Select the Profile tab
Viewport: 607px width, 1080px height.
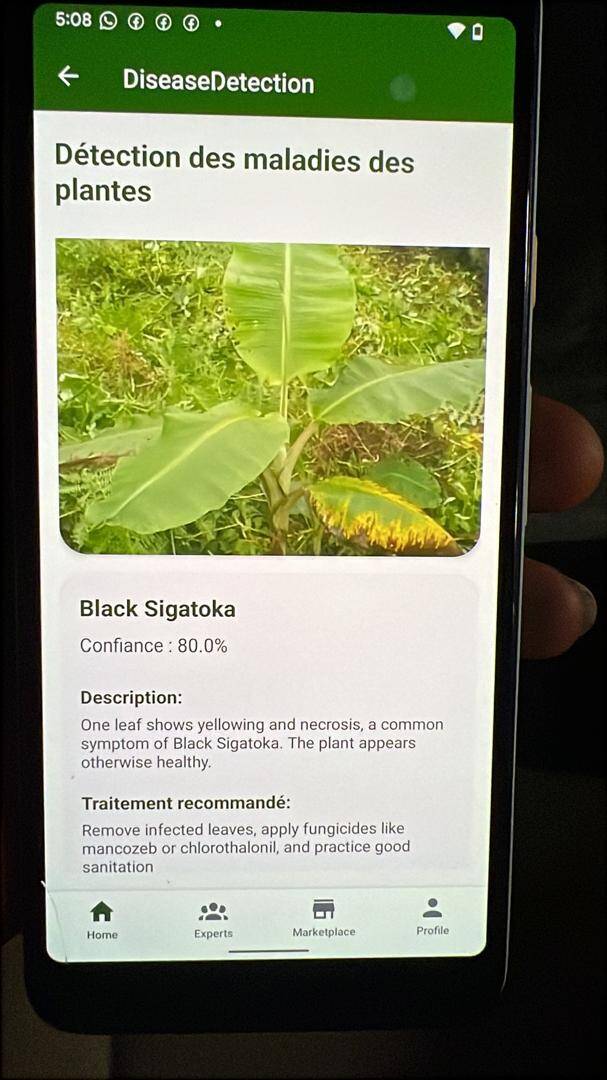click(x=433, y=917)
